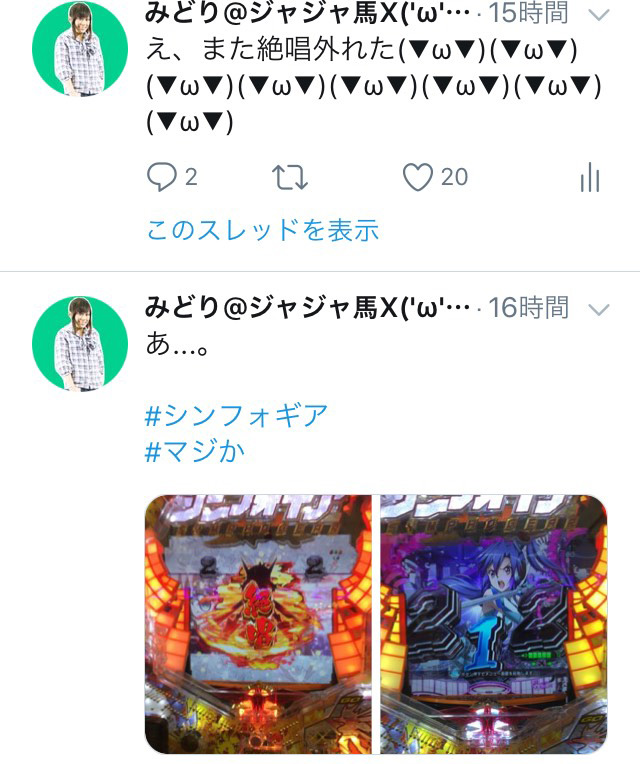This screenshot has width=640, height=764.
Task: View analytics of the 15時間 tweet
Action: 589,178
